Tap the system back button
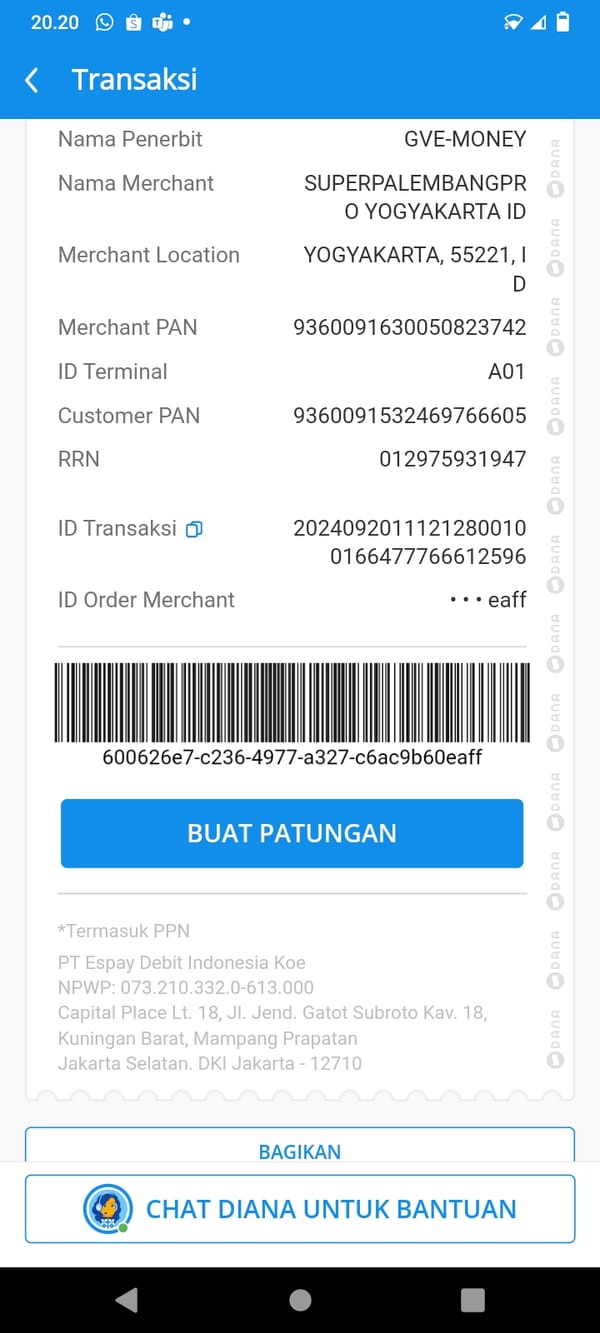 click(126, 1299)
